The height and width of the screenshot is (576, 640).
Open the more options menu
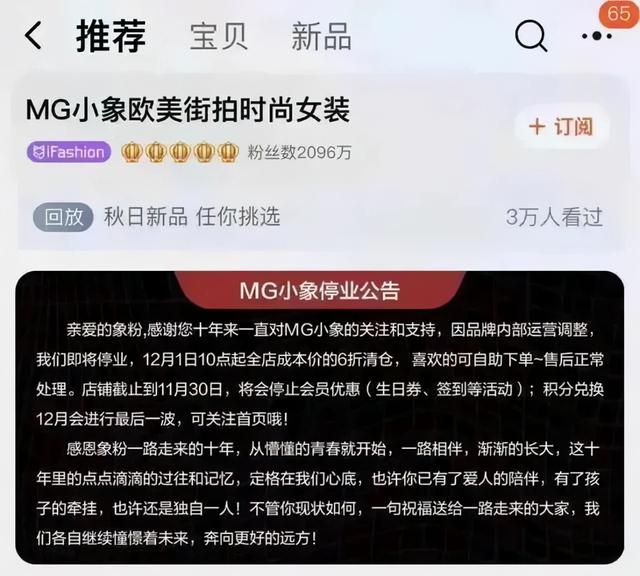point(596,37)
